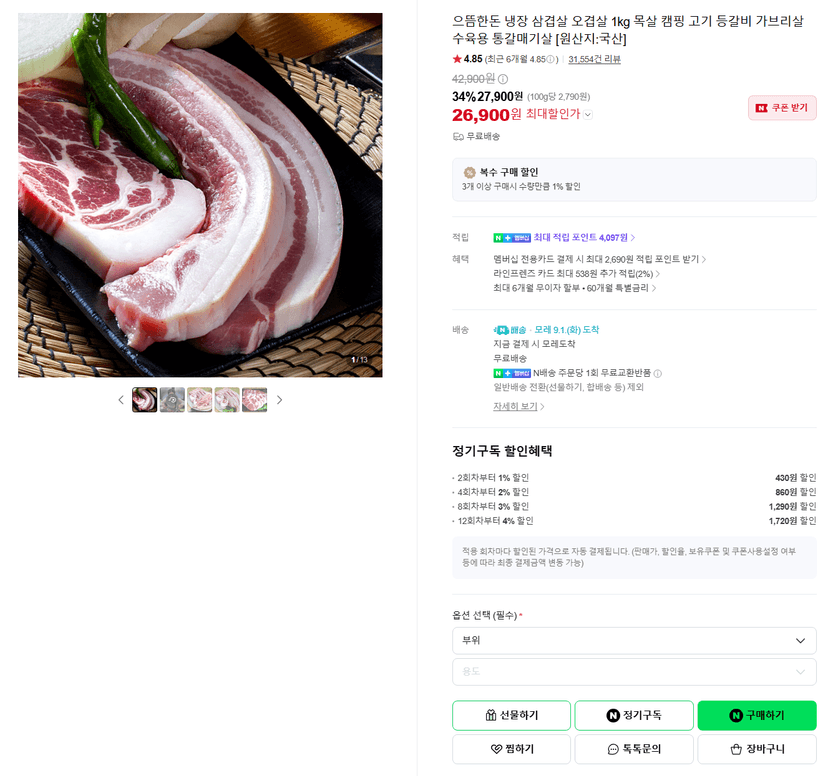Add product to wishlist with 찜하기
The height and width of the screenshot is (776, 828).
(511, 749)
